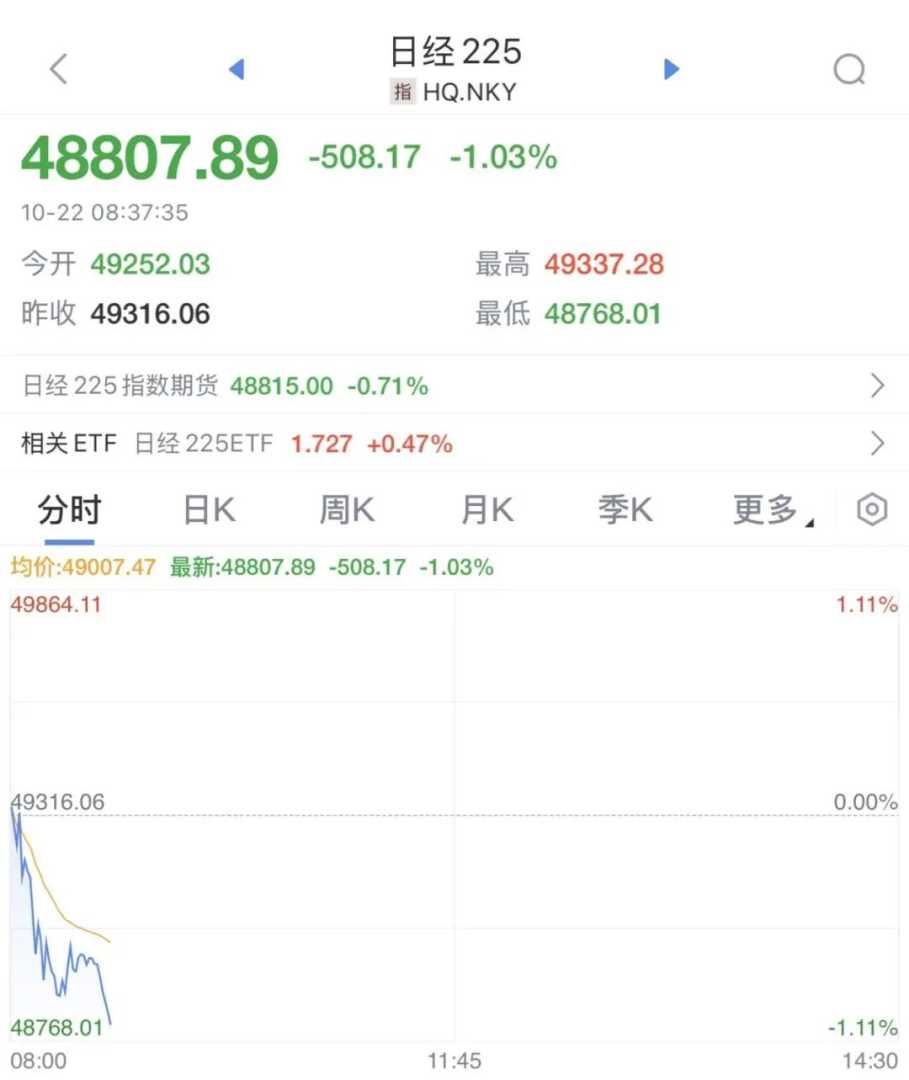This screenshot has height=1080, width=909.
Task: Switch to the 季K tab
Action: pos(625,510)
